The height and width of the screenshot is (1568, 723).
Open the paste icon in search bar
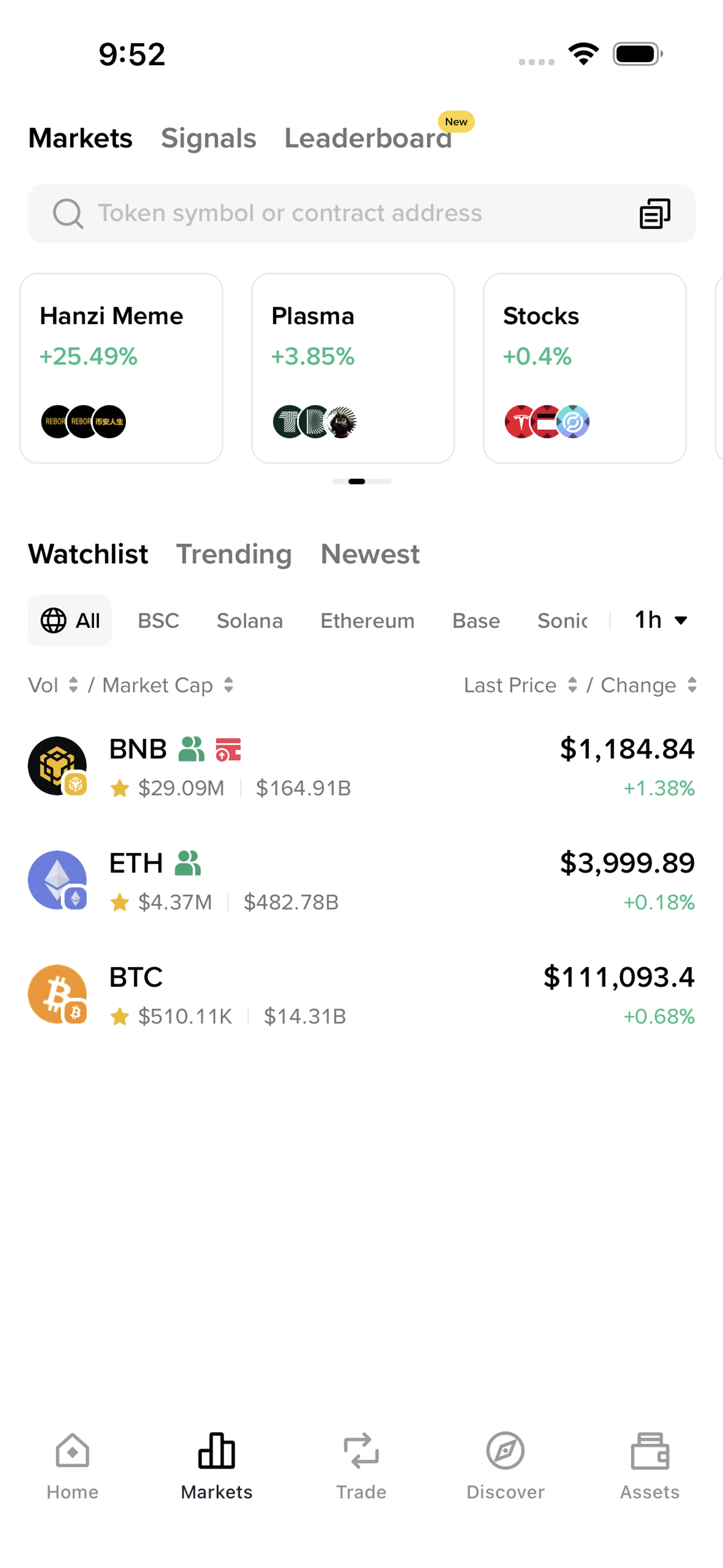(655, 214)
